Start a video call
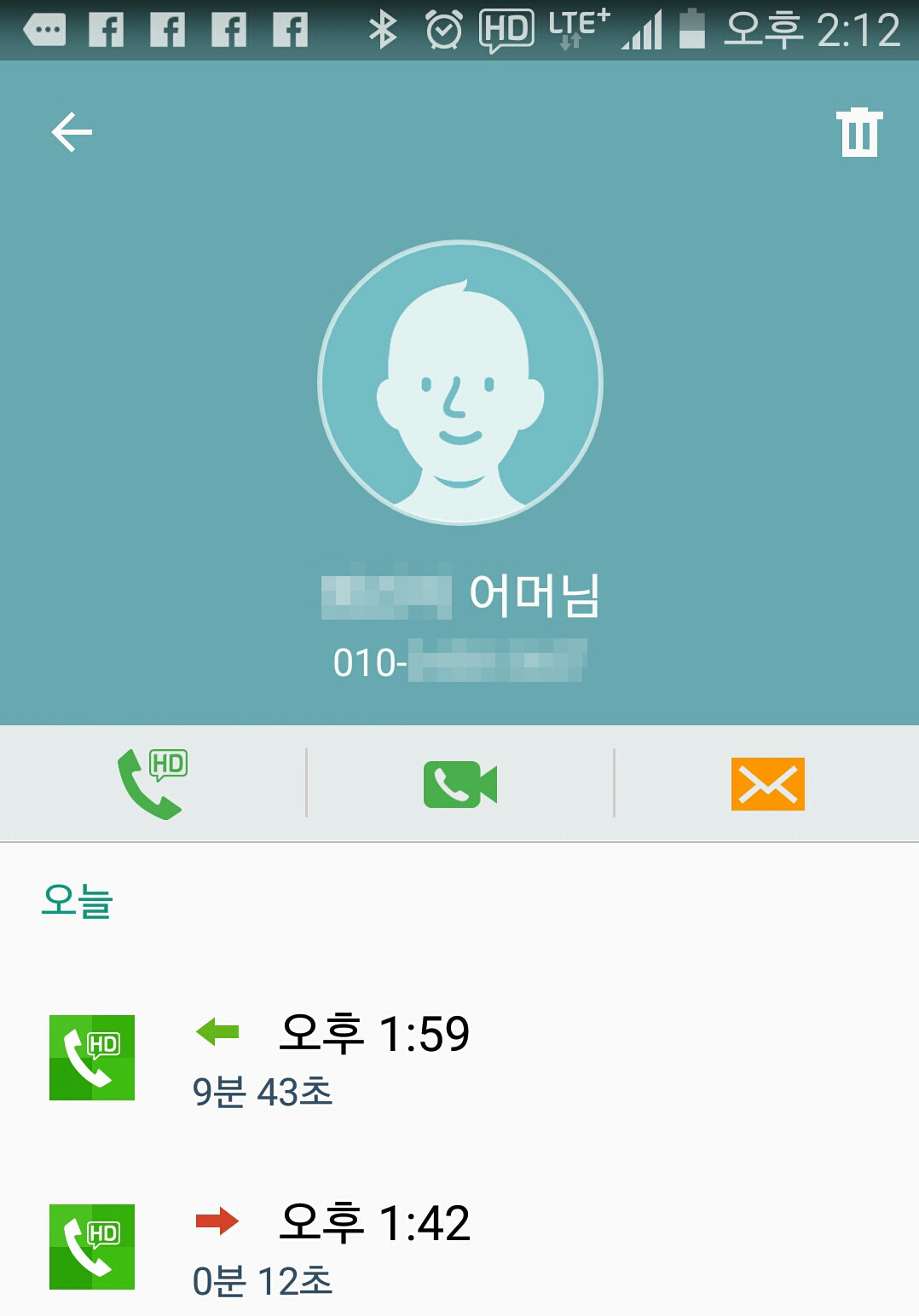This screenshot has width=919, height=1316. [x=460, y=784]
